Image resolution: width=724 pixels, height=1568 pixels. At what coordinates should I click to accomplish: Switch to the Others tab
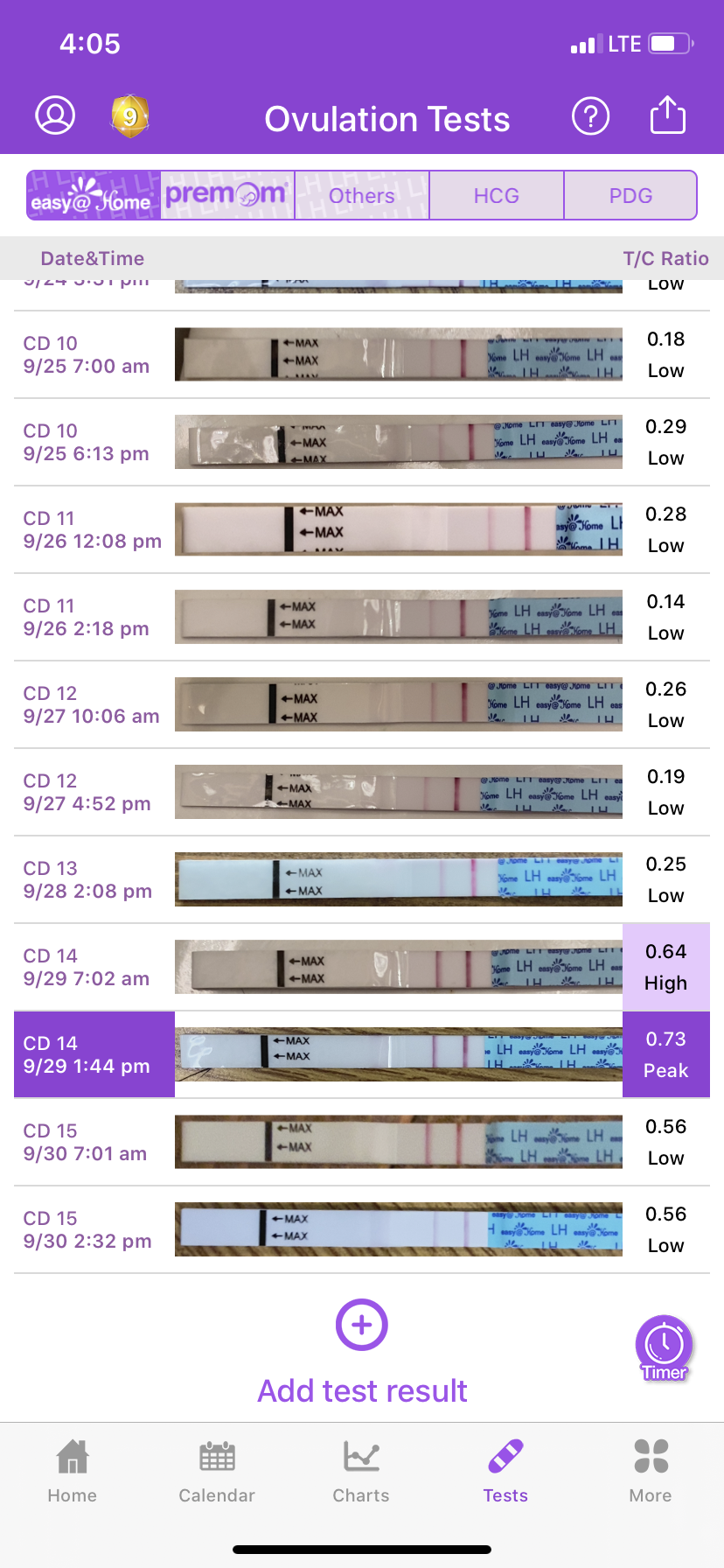(362, 195)
